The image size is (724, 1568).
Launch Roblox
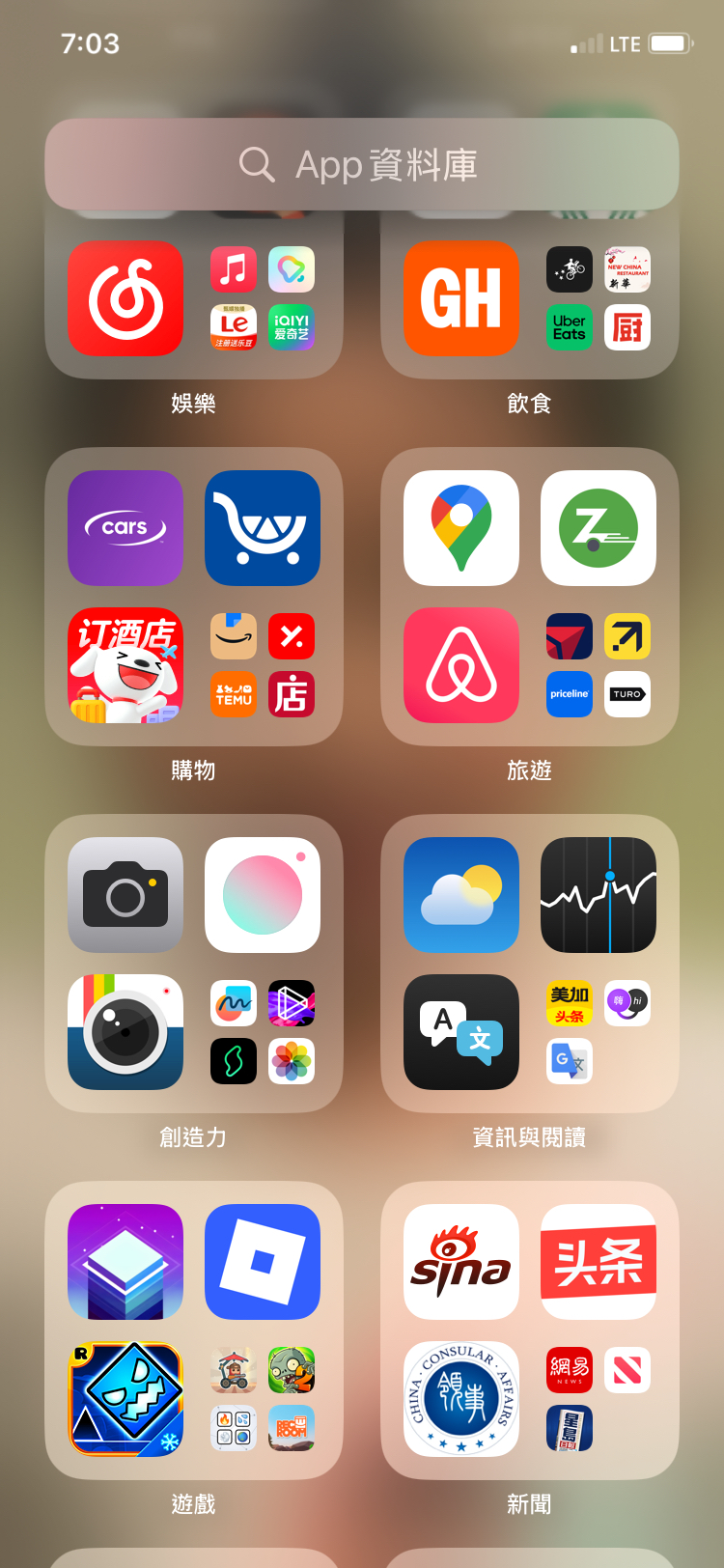click(263, 1262)
